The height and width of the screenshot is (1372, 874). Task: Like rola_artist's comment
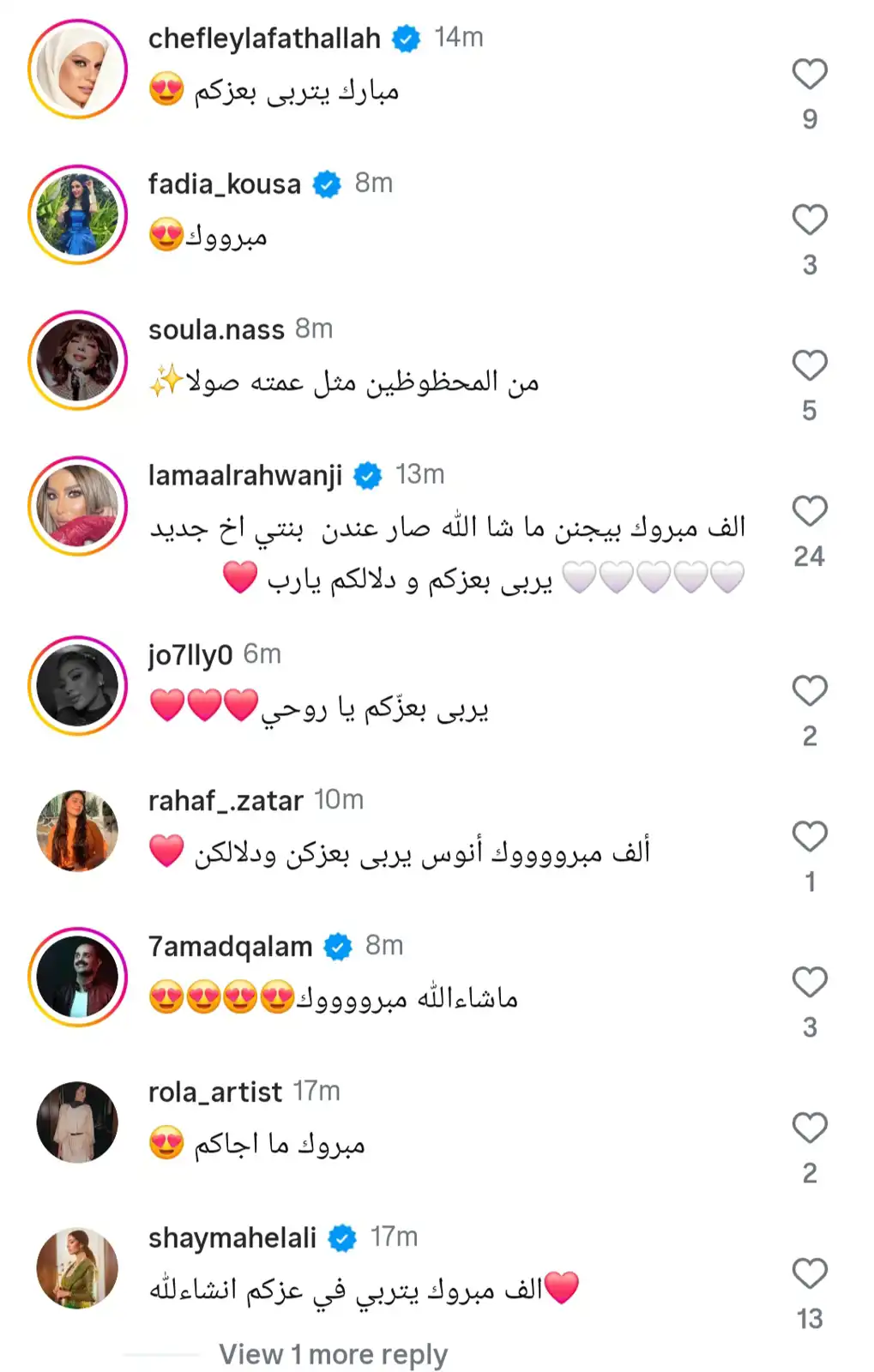tap(809, 1128)
